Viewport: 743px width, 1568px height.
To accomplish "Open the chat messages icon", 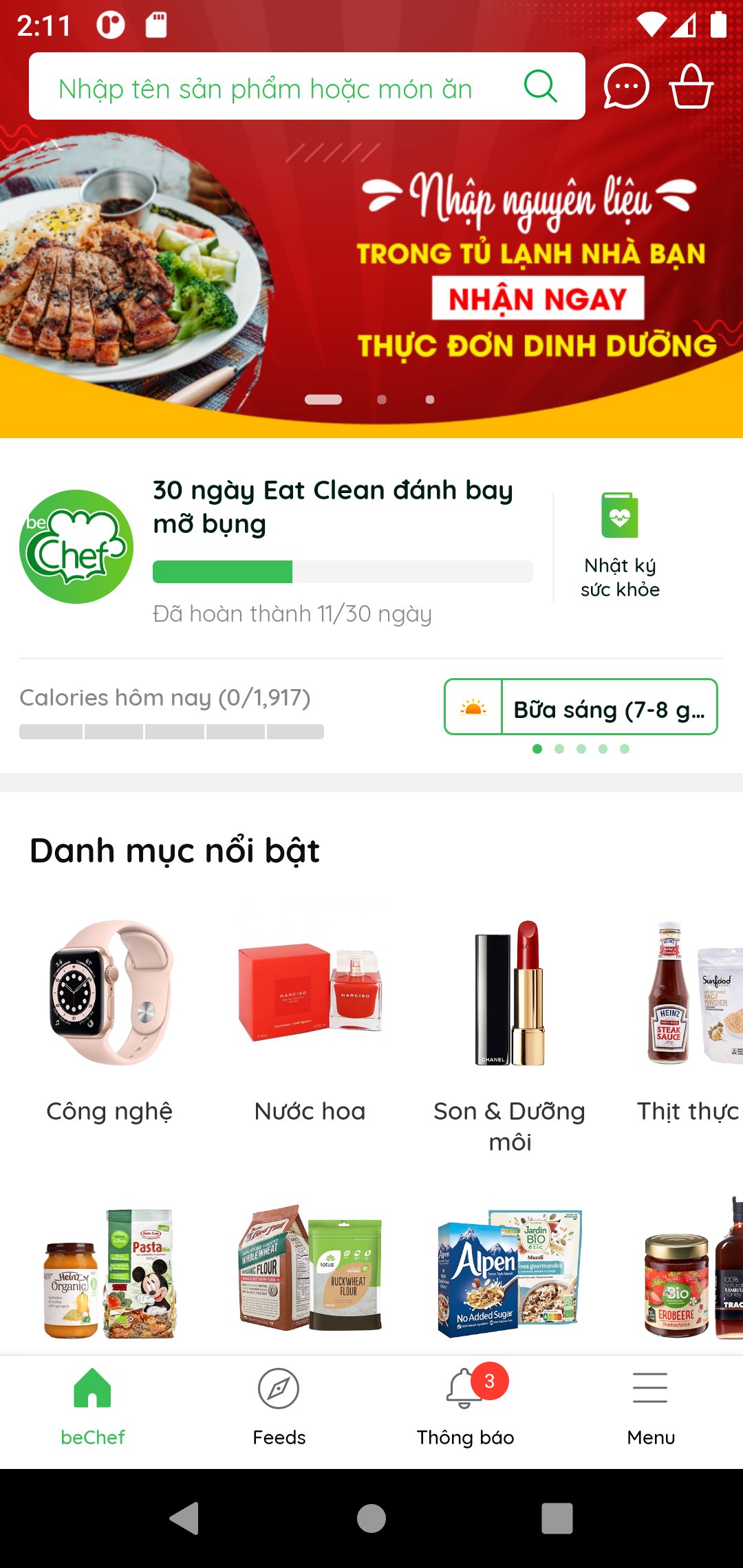I will pos(626,87).
